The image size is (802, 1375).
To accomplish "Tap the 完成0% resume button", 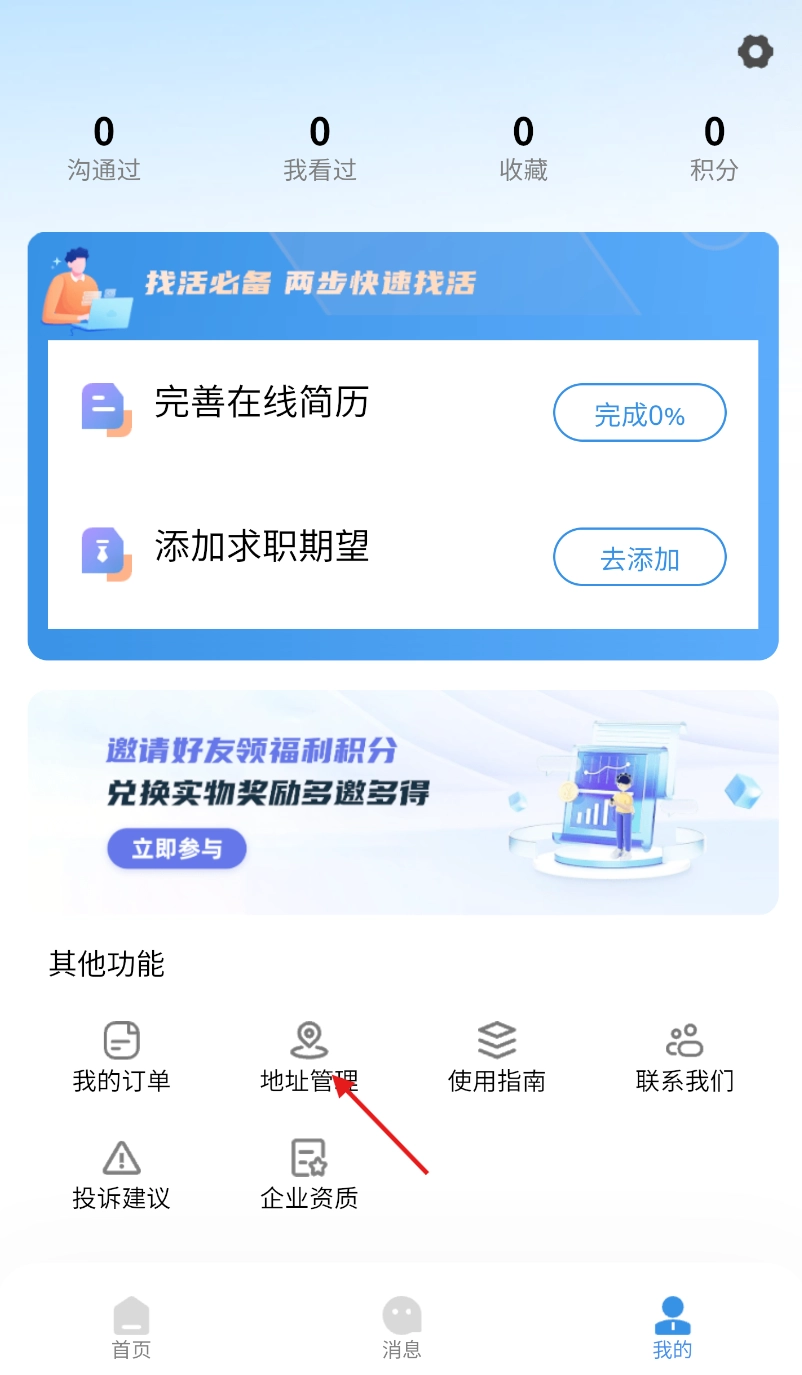I will [x=639, y=413].
